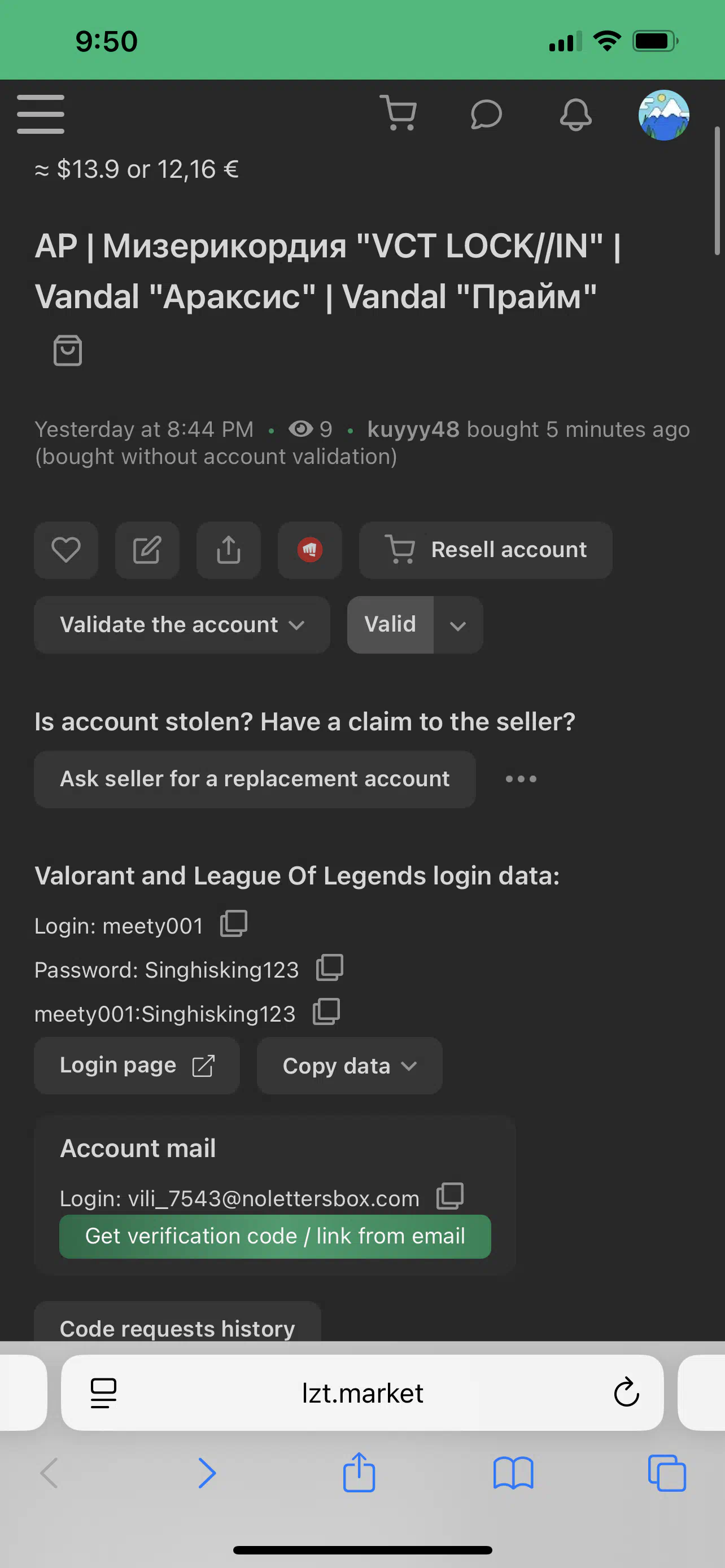
Task: Add the listing to favorites with heart
Action: (x=65, y=550)
